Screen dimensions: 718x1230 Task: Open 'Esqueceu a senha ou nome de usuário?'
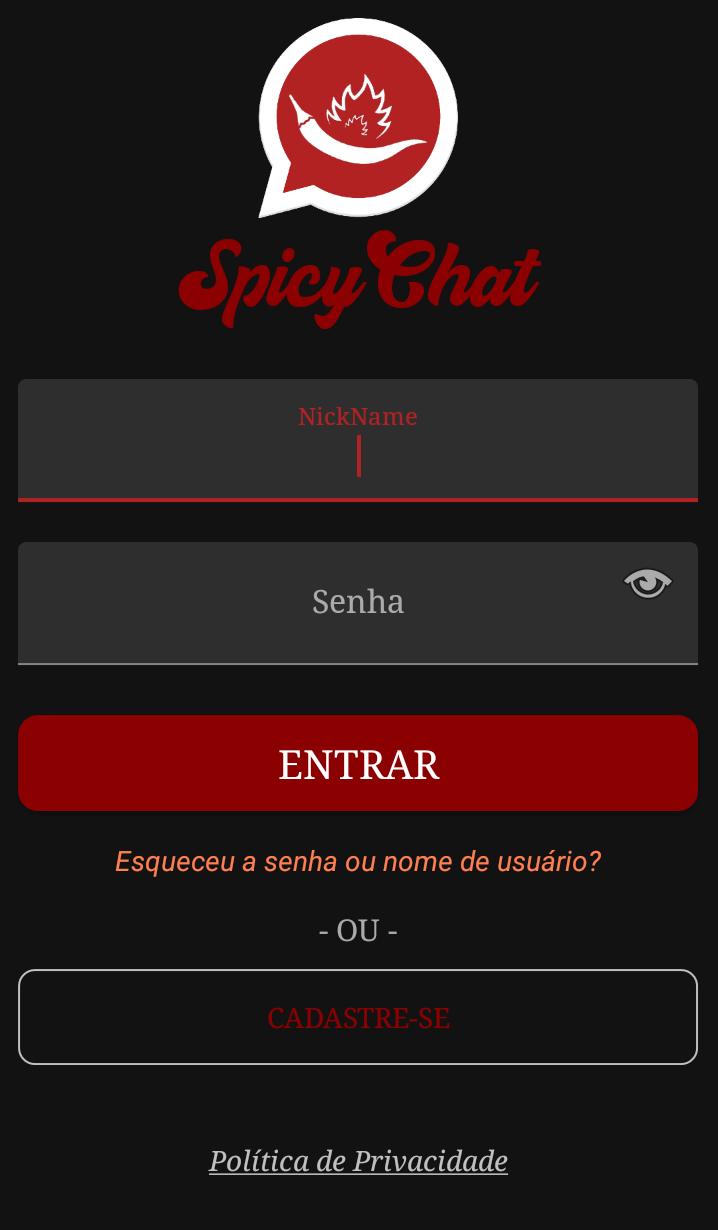pos(358,861)
